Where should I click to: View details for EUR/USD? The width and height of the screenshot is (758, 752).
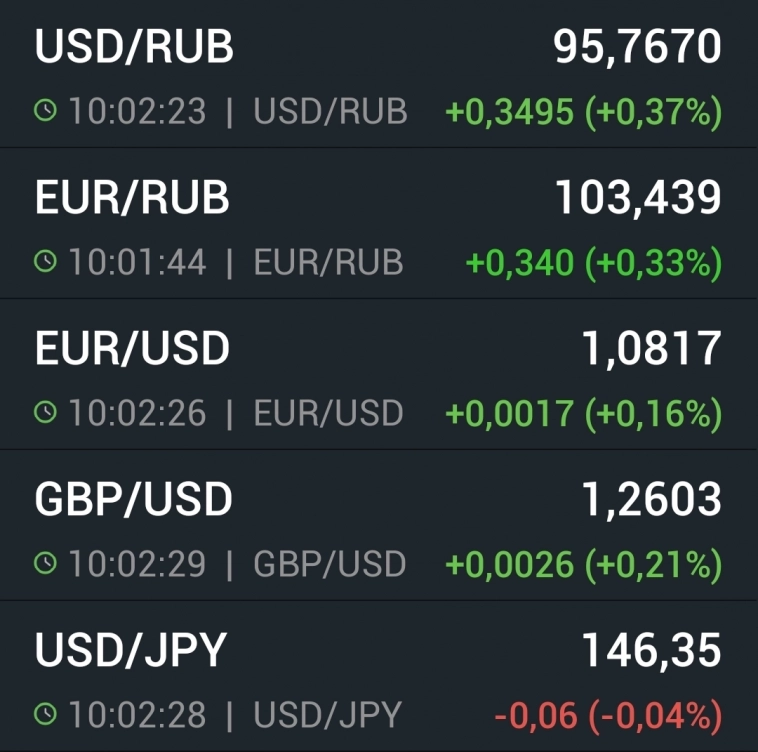[378, 377]
